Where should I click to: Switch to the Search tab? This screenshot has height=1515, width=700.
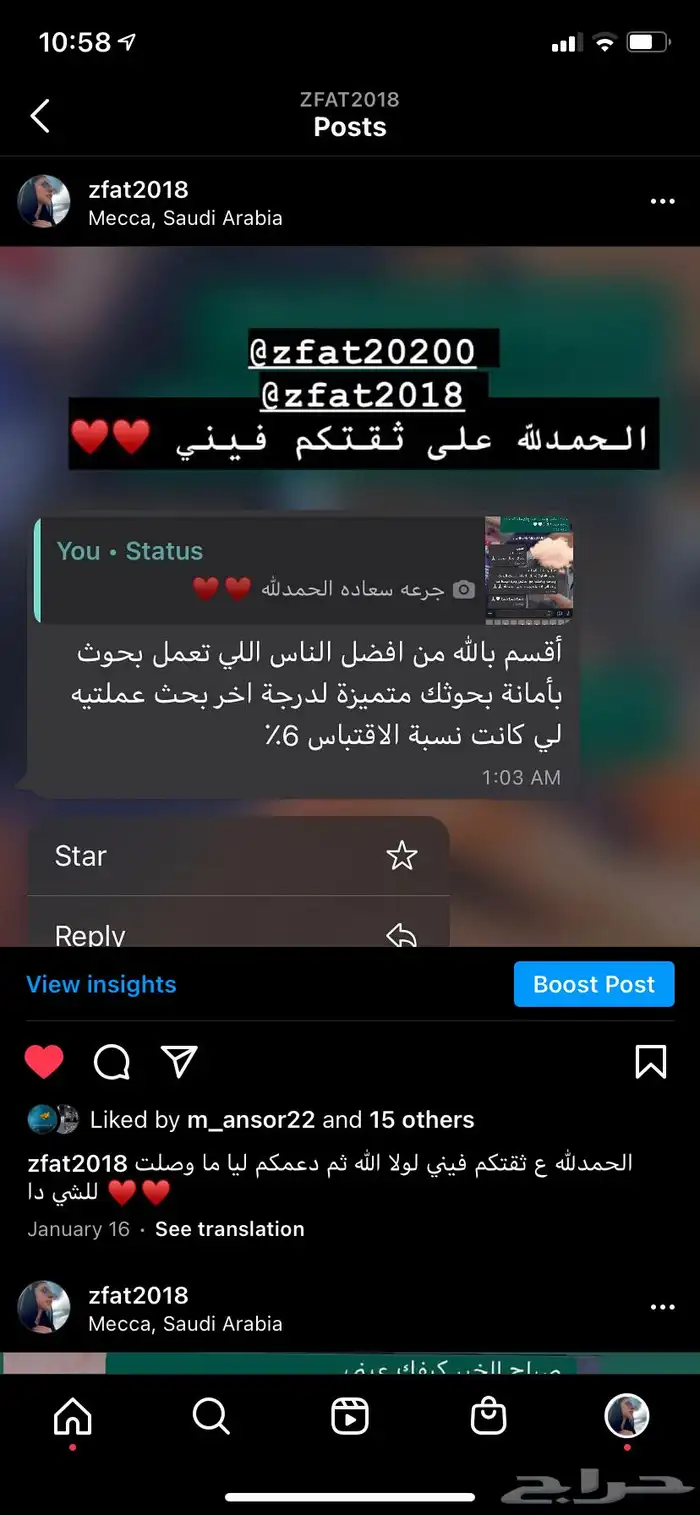211,1416
